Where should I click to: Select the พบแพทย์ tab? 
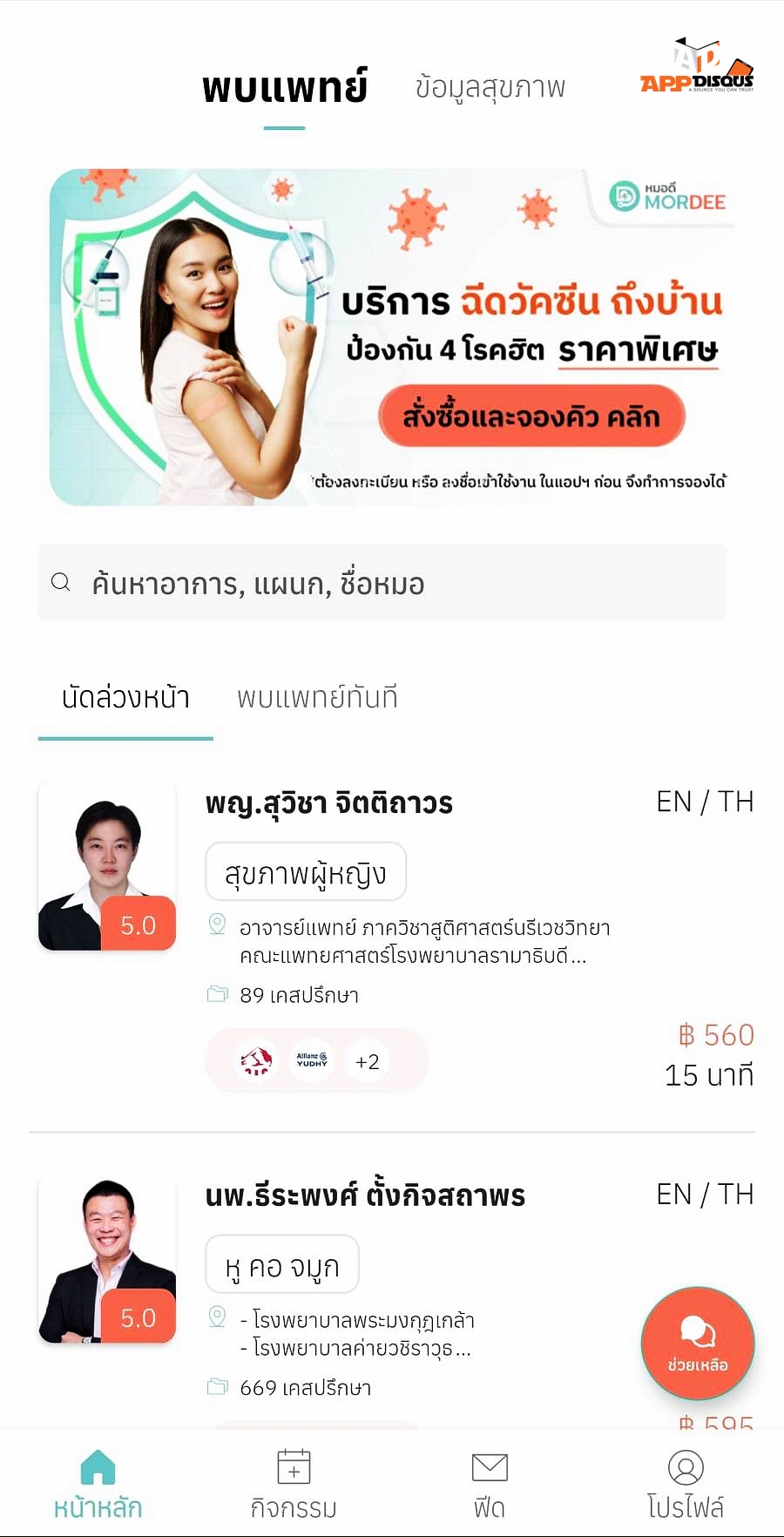[x=285, y=88]
